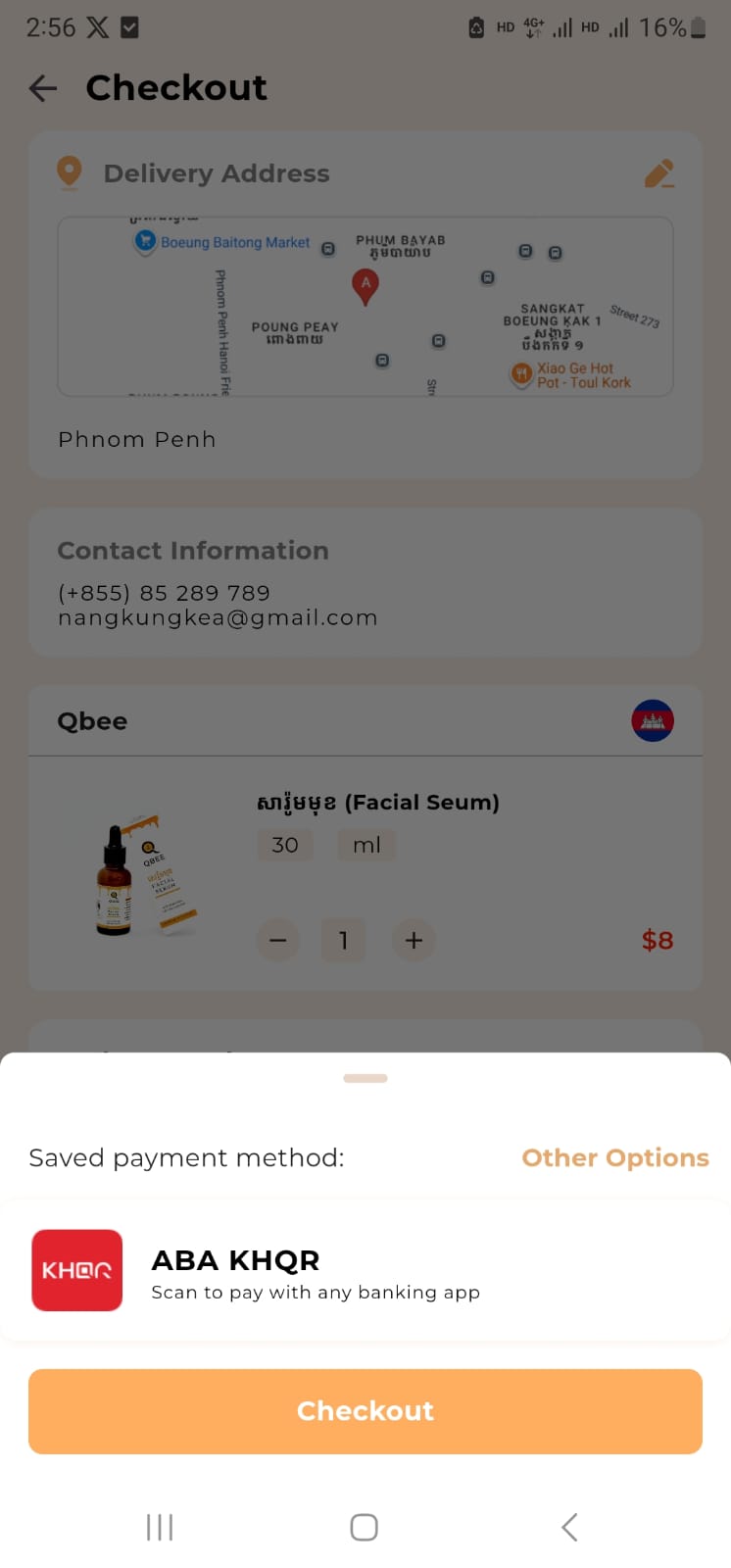Go back from the Checkout screen
Image resolution: width=731 pixels, height=1568 pixels.
tap(43, 88)
